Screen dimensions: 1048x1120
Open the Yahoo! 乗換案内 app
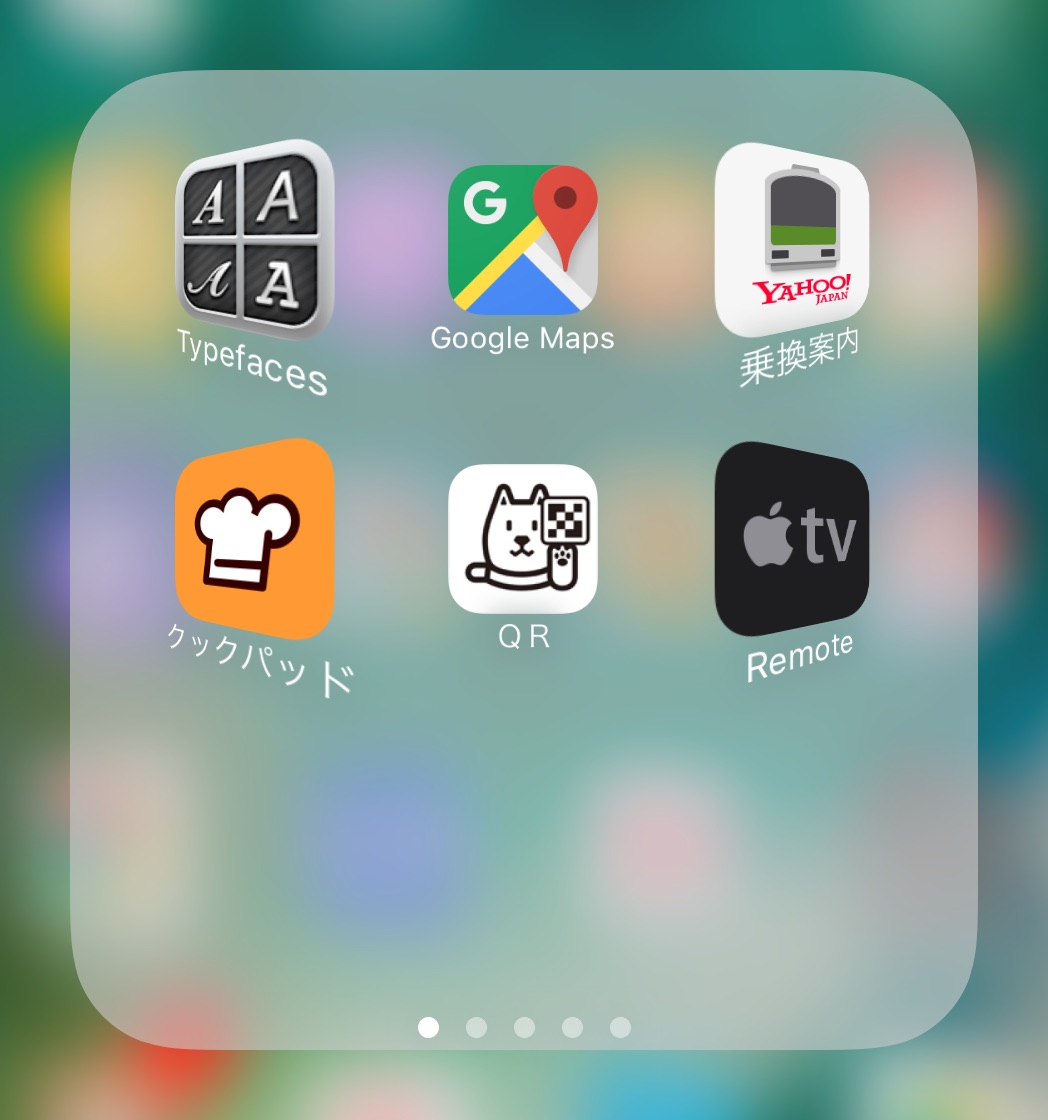point(791,240)
